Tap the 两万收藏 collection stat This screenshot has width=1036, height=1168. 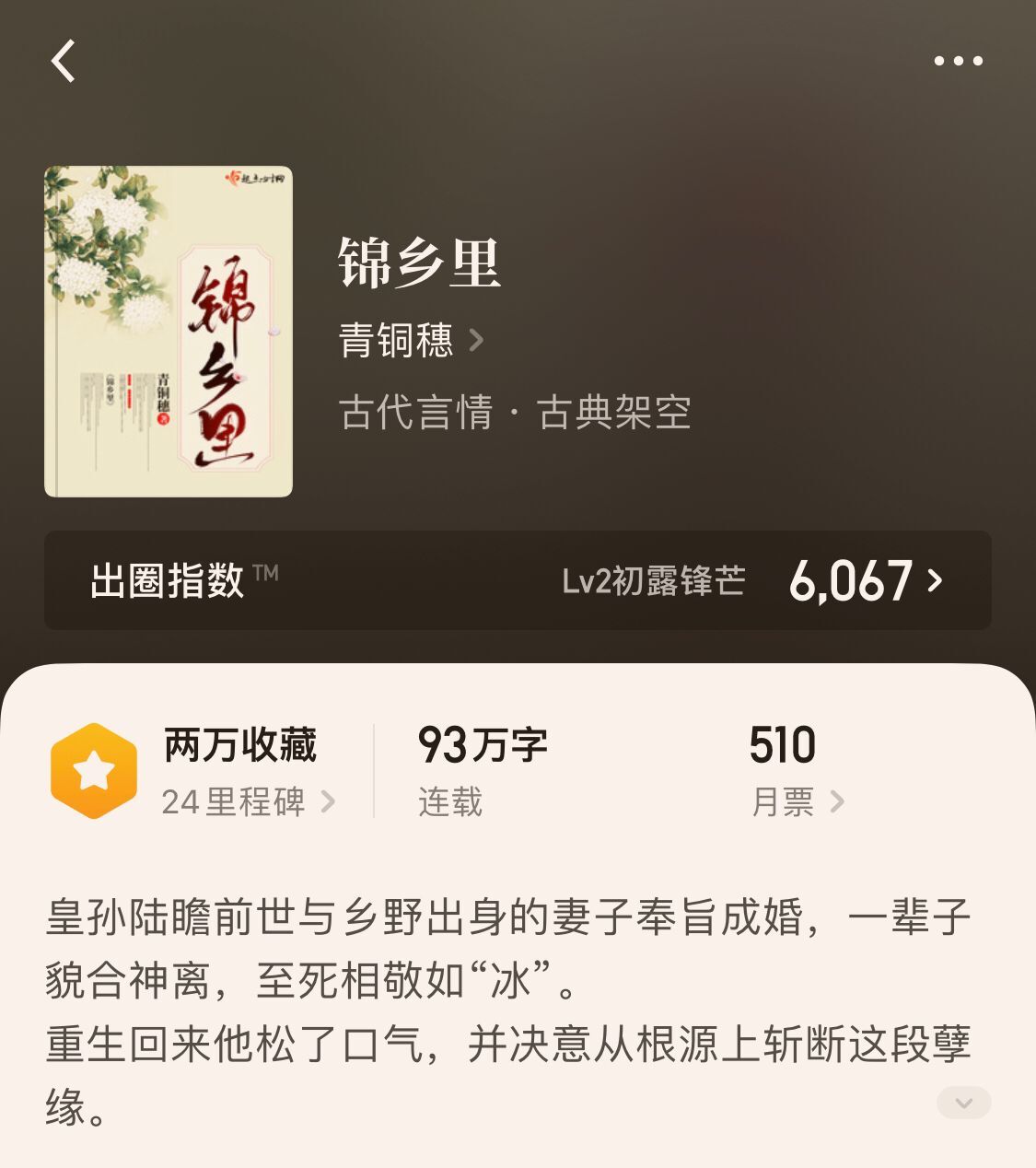[239, 746]
